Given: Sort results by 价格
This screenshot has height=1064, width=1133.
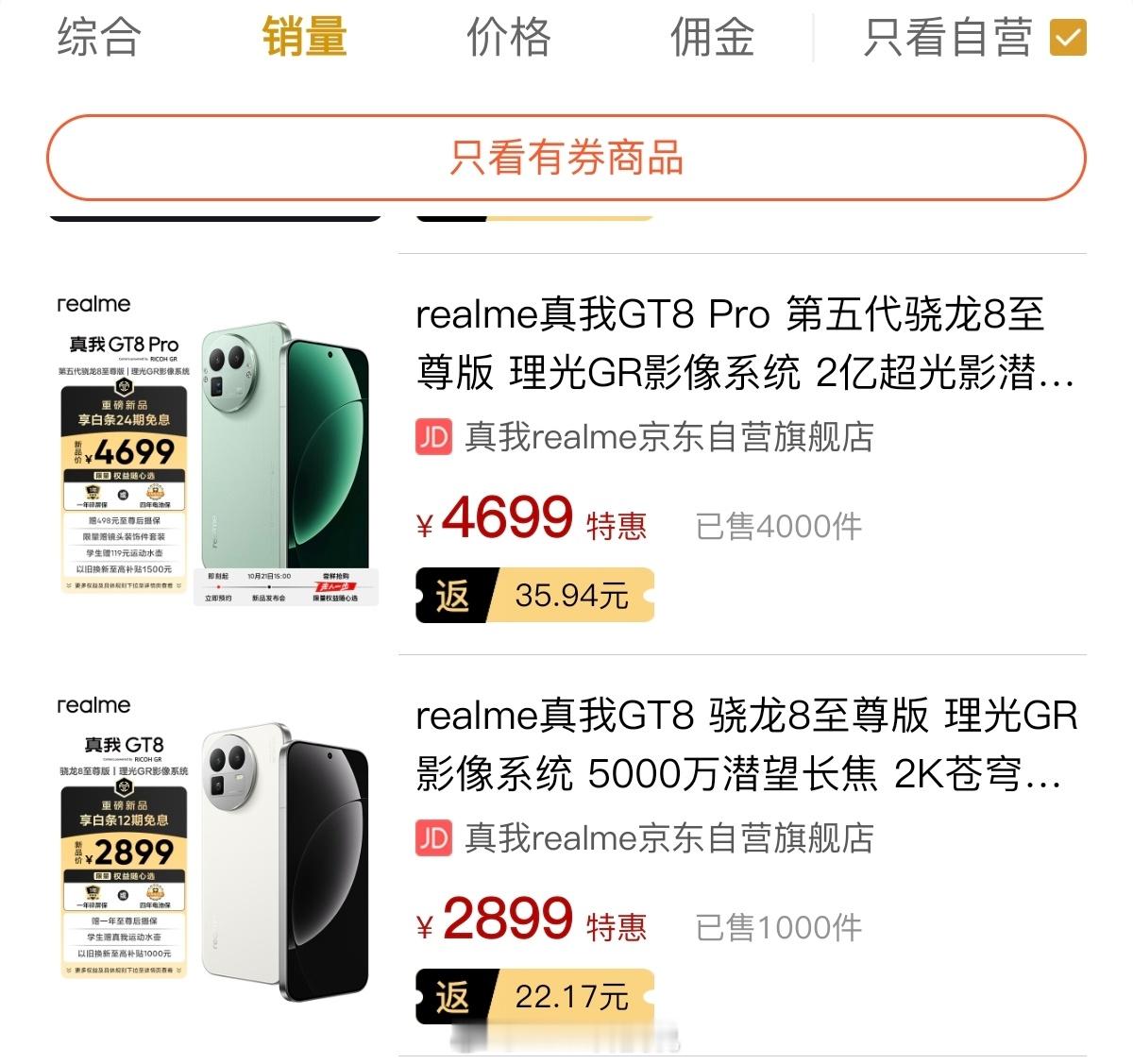Looking at the screenshot, I should pos(509,38).
